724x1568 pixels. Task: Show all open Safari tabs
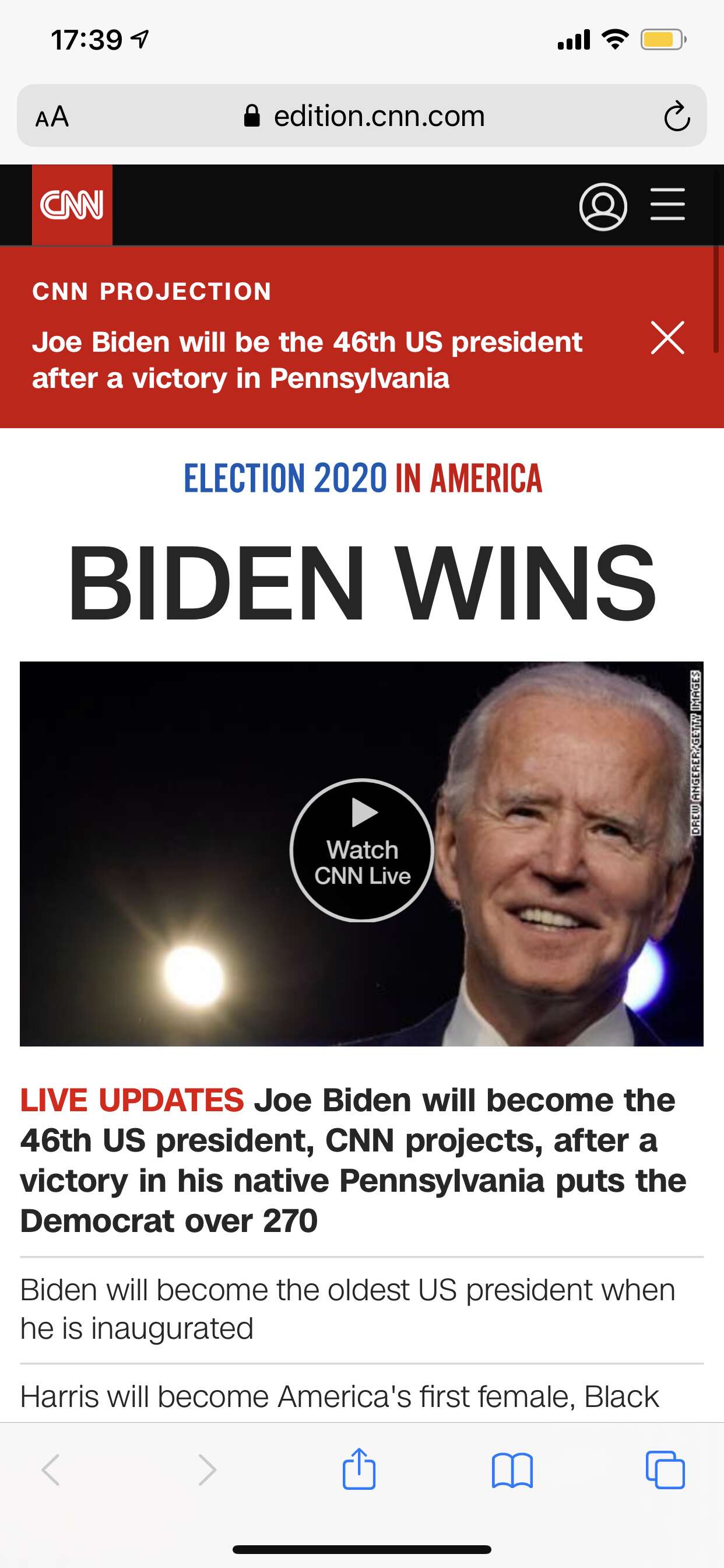(x=665, y=1470)
